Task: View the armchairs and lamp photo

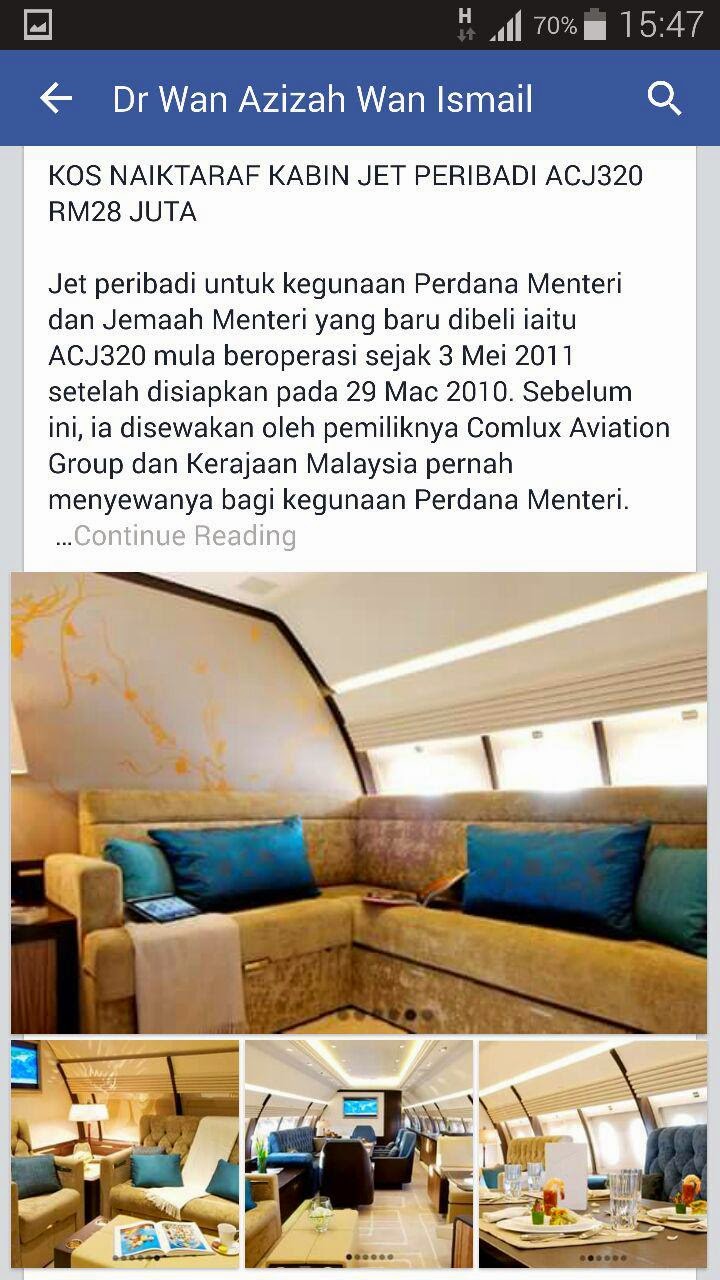Action: 125,1154
